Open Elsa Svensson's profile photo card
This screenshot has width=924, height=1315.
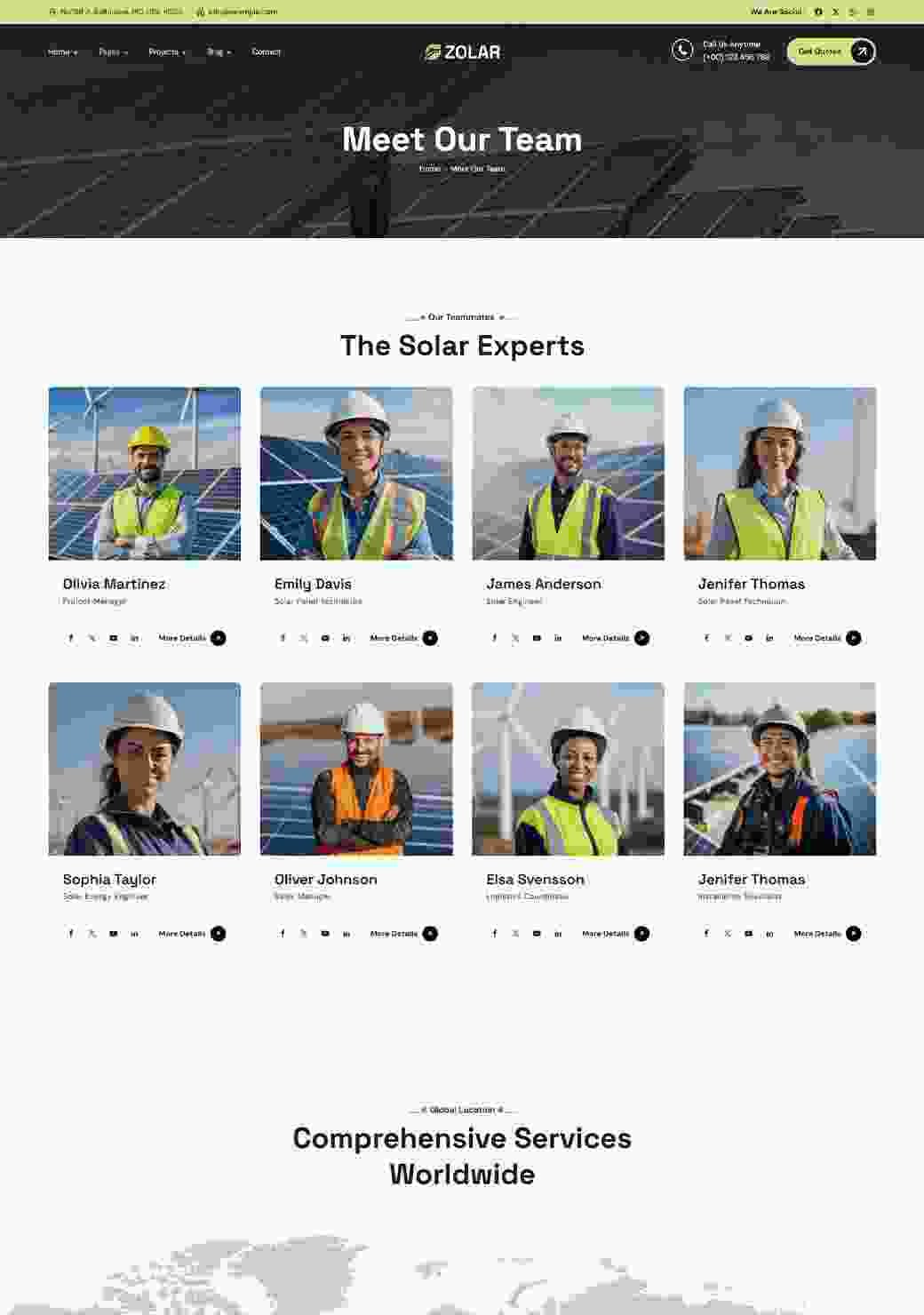click(x=568, y=769)
